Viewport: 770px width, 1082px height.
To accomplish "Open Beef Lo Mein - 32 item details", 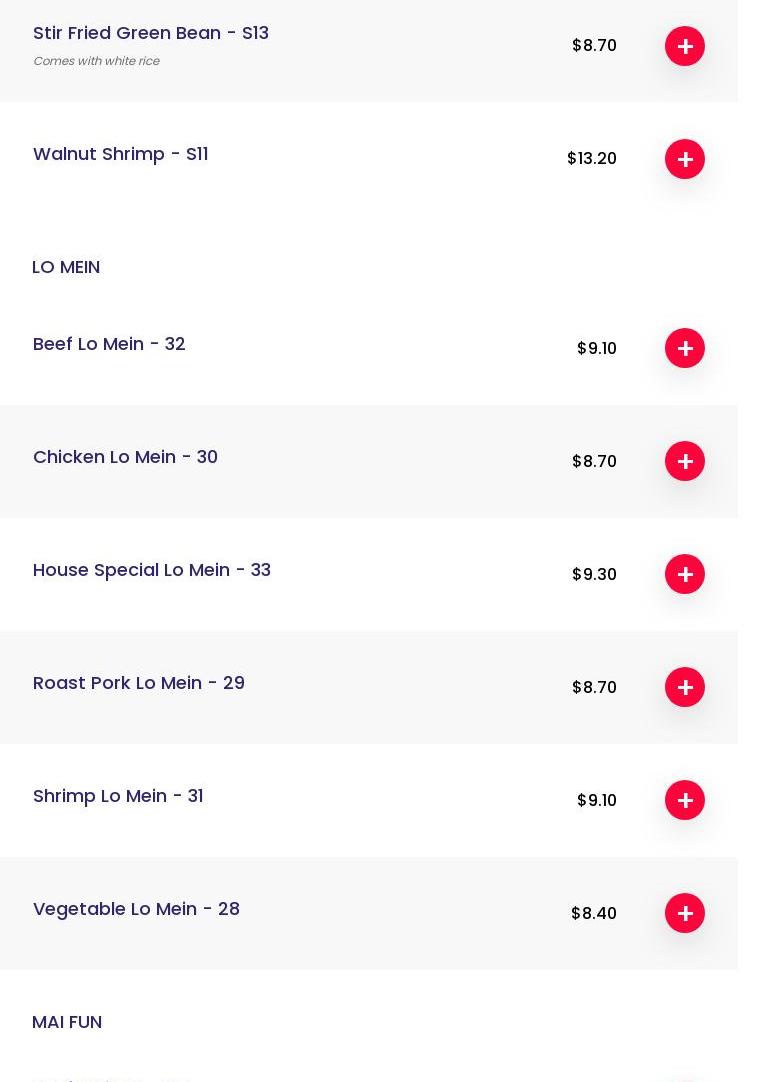I will 109,344.
